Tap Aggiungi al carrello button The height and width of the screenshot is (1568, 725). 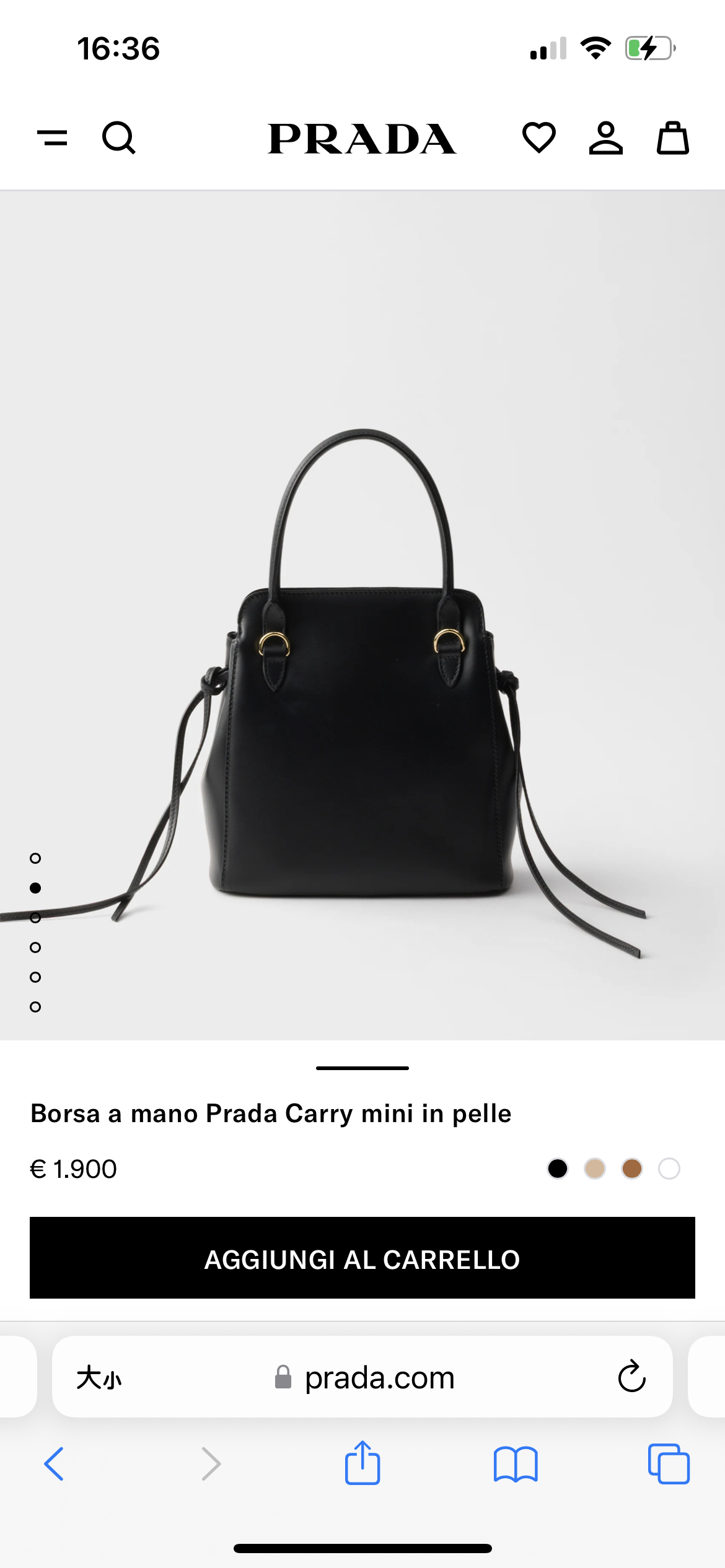click(x=362, y=1258)
